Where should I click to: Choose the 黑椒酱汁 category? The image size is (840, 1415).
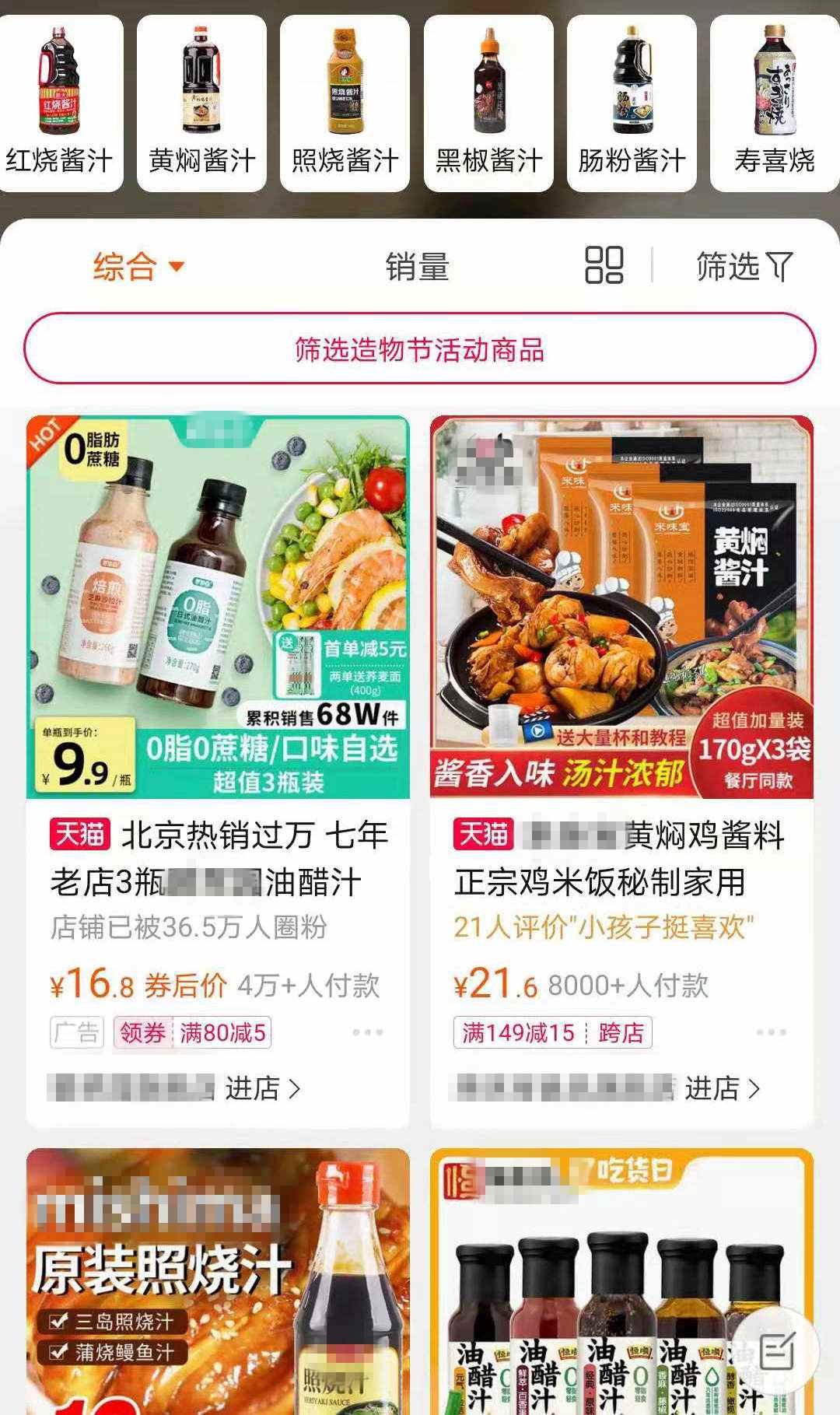(488, 103)
